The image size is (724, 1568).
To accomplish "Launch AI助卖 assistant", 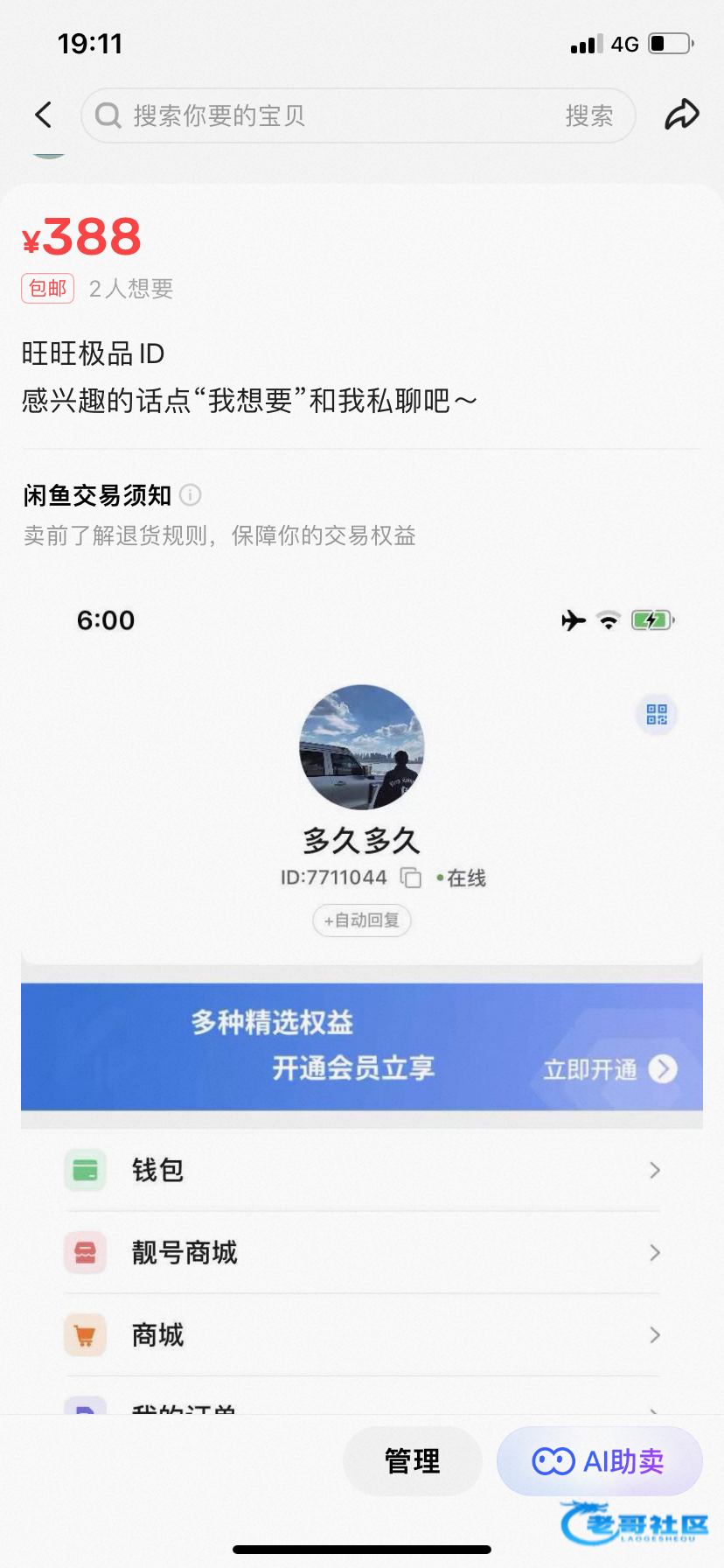I will click(x=599, y=1460).
